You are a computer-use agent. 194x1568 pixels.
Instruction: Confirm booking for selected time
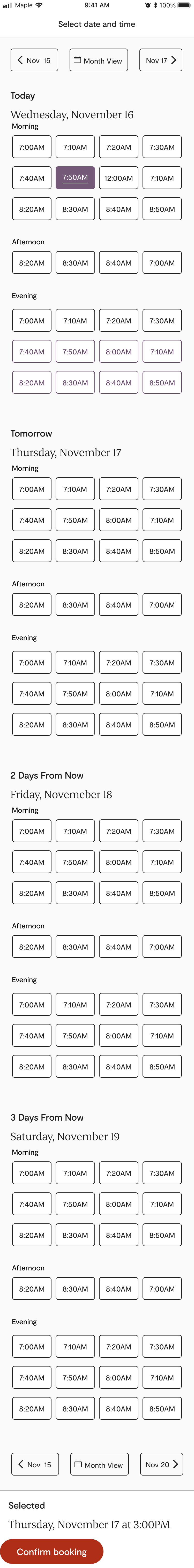51,1551
